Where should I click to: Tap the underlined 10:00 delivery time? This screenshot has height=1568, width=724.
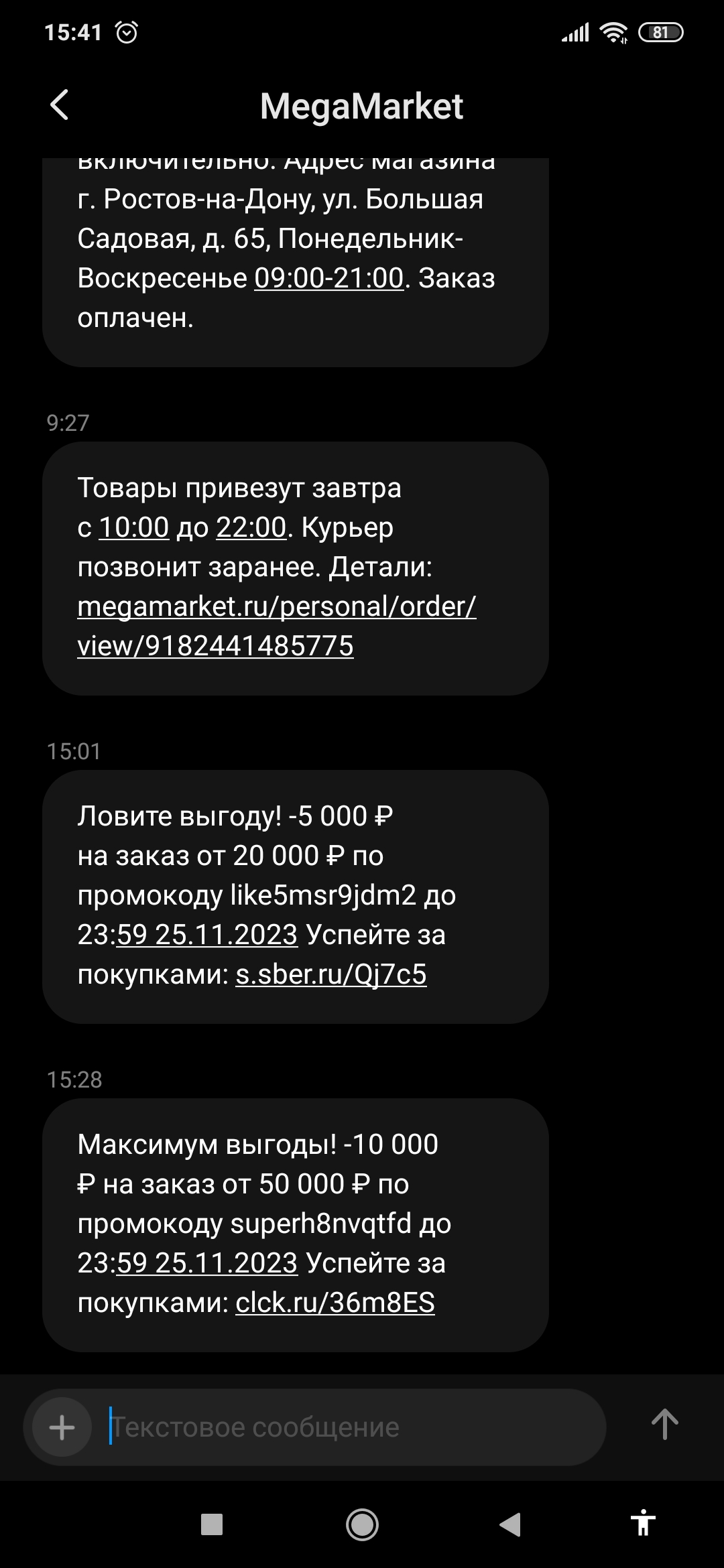[134, 528]
